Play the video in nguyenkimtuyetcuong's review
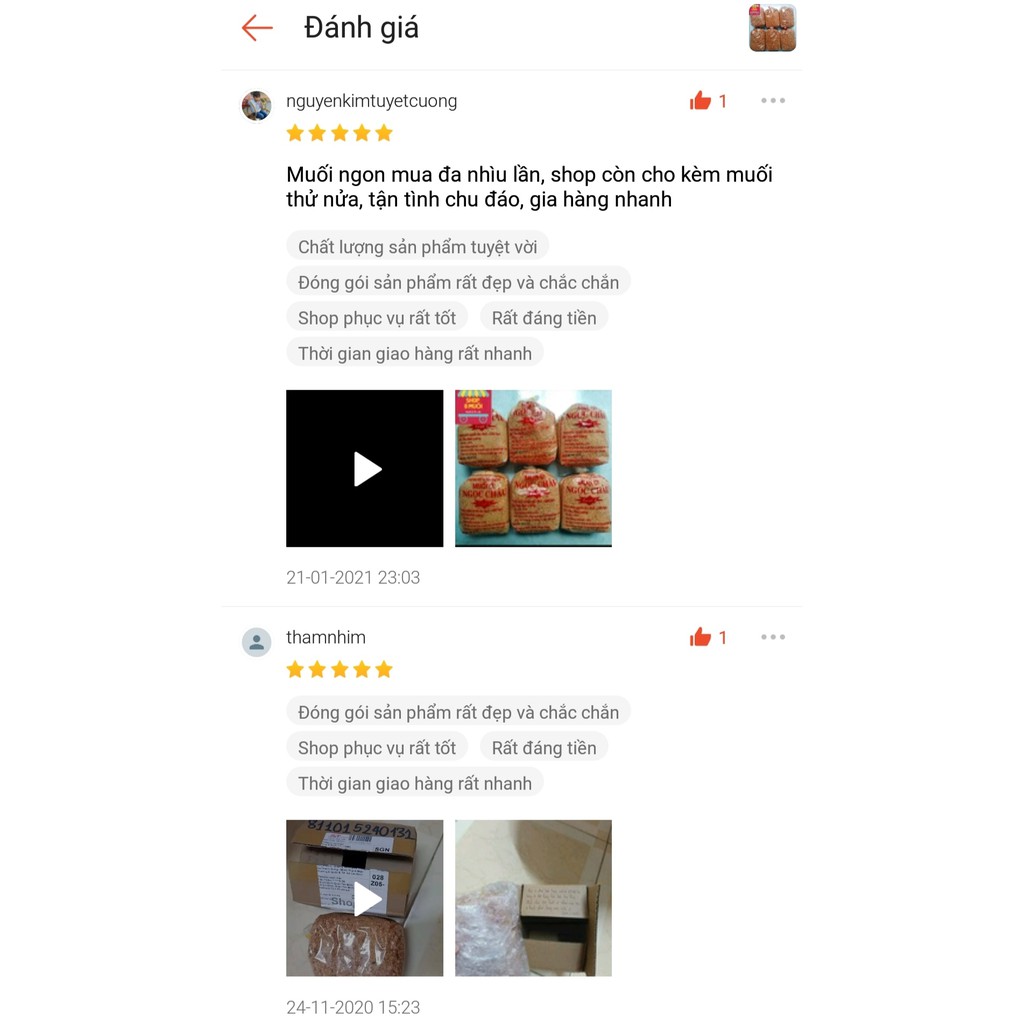Screen dimensions: 1024x1024 click(365, 468)
